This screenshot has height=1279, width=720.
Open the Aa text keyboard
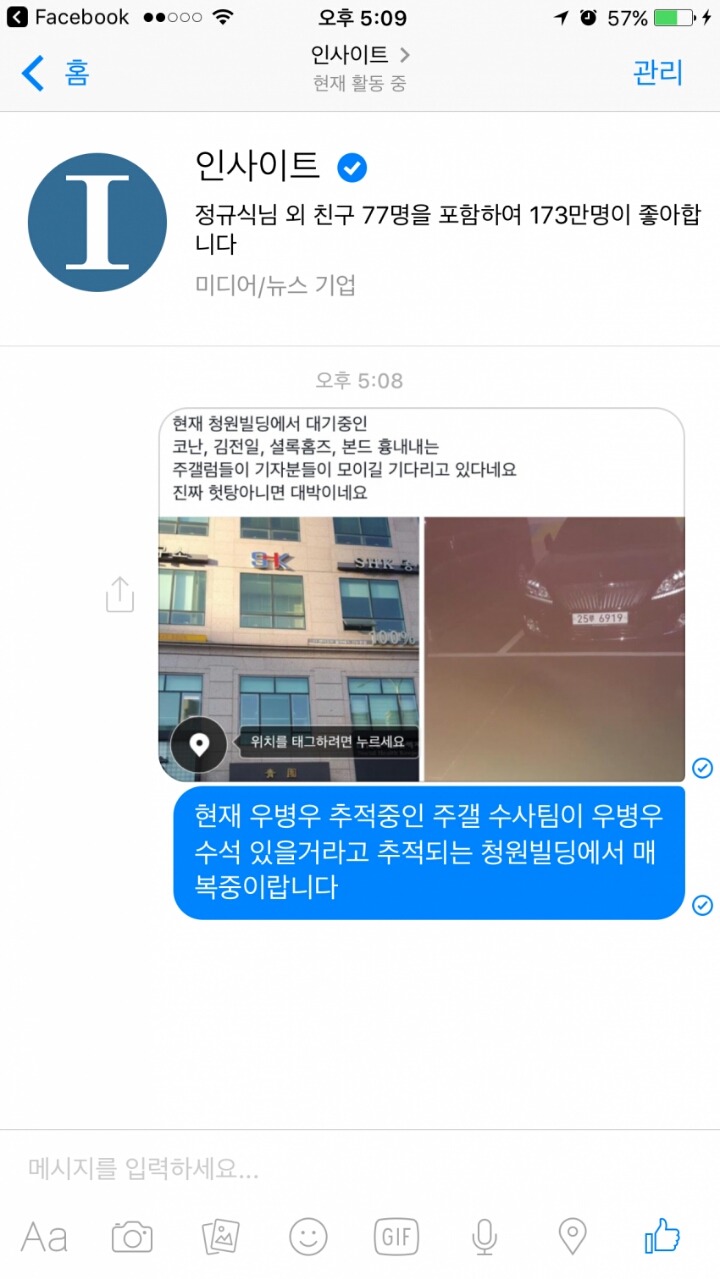44,1237
